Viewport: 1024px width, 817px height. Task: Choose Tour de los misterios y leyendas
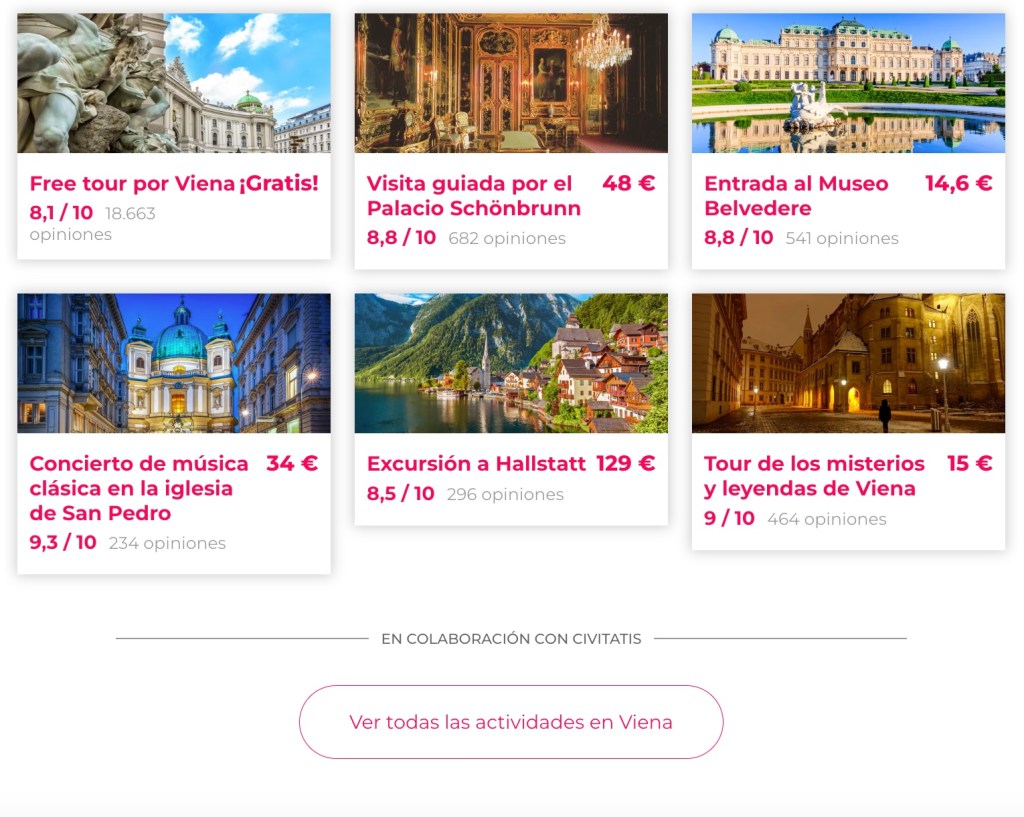pos(814,476)
